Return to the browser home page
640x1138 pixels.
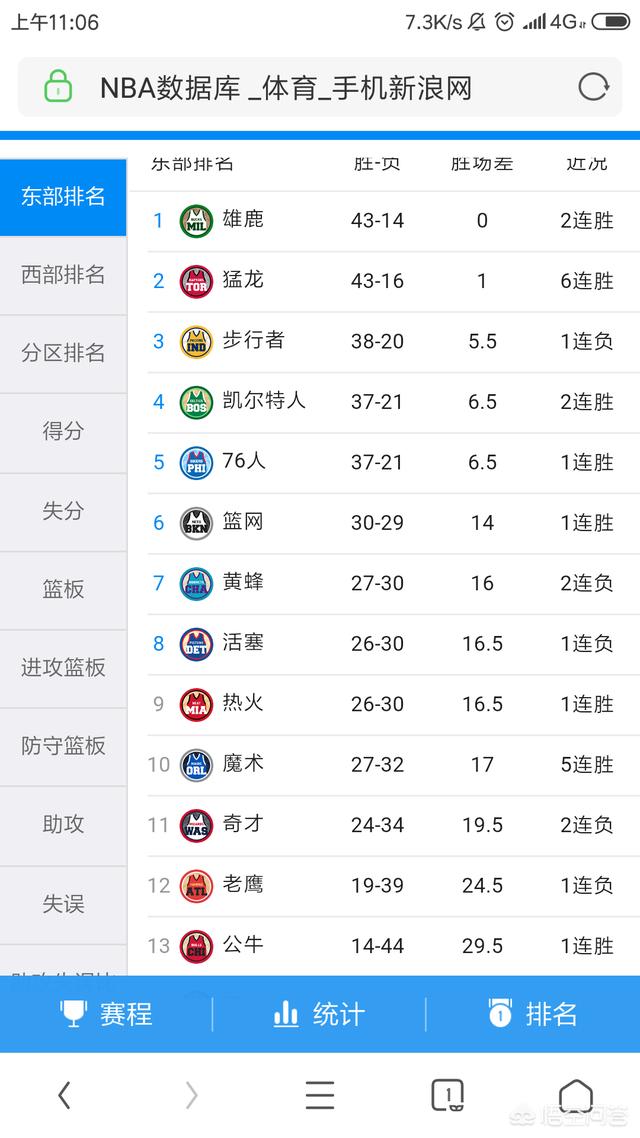coord(576,1094)
